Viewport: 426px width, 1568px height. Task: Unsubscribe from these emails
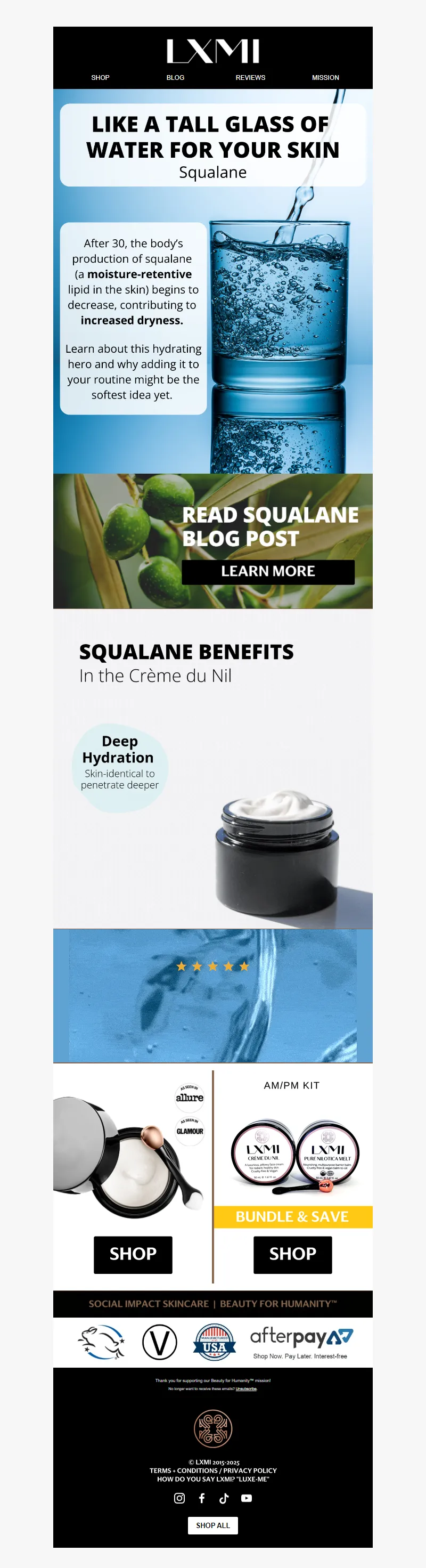(x=247, y=1389)
